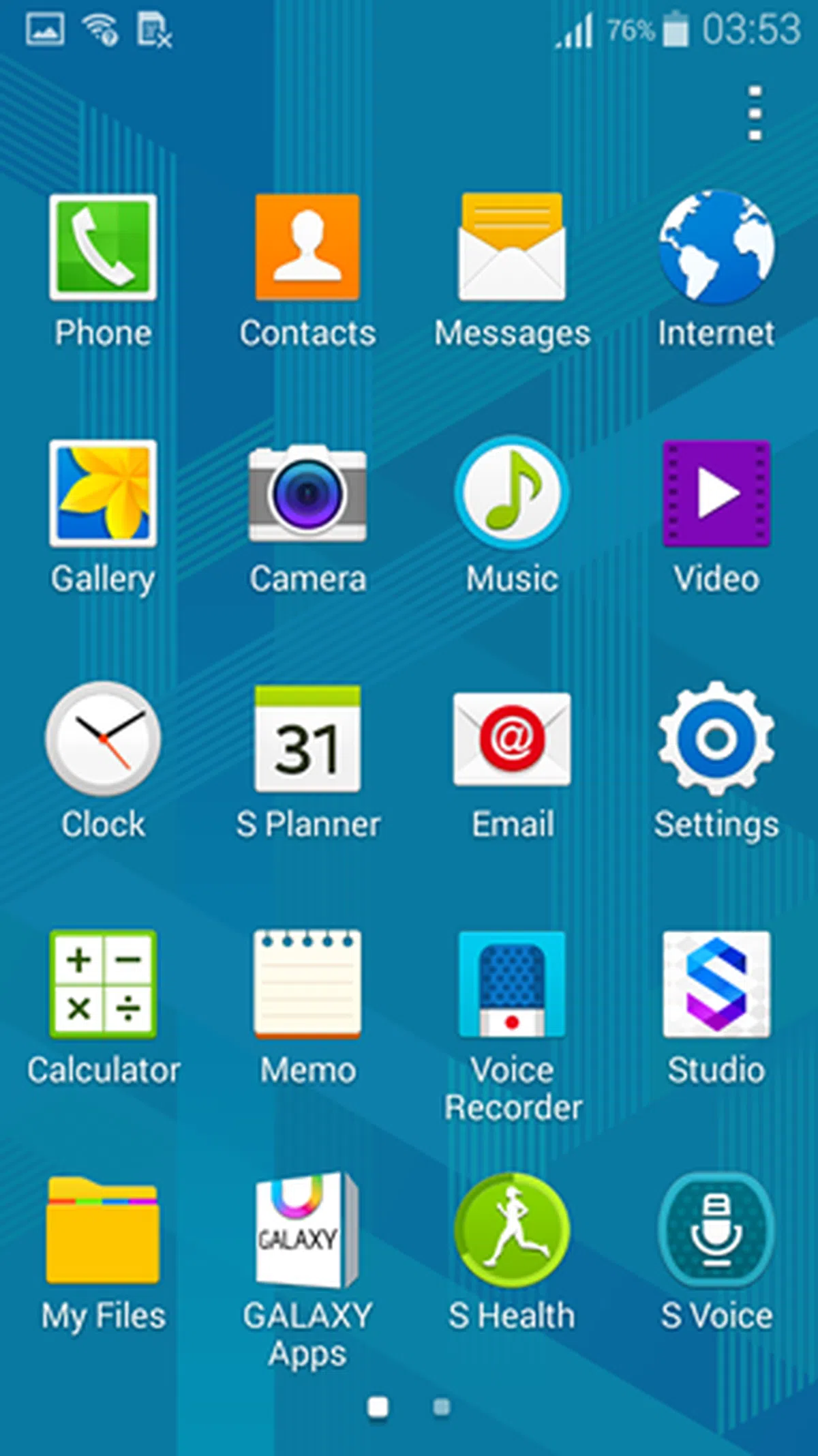The width and height of the screenshot is (818, 1456).
Task: Open the three-dot overflow menu
Action: point(755,113)
